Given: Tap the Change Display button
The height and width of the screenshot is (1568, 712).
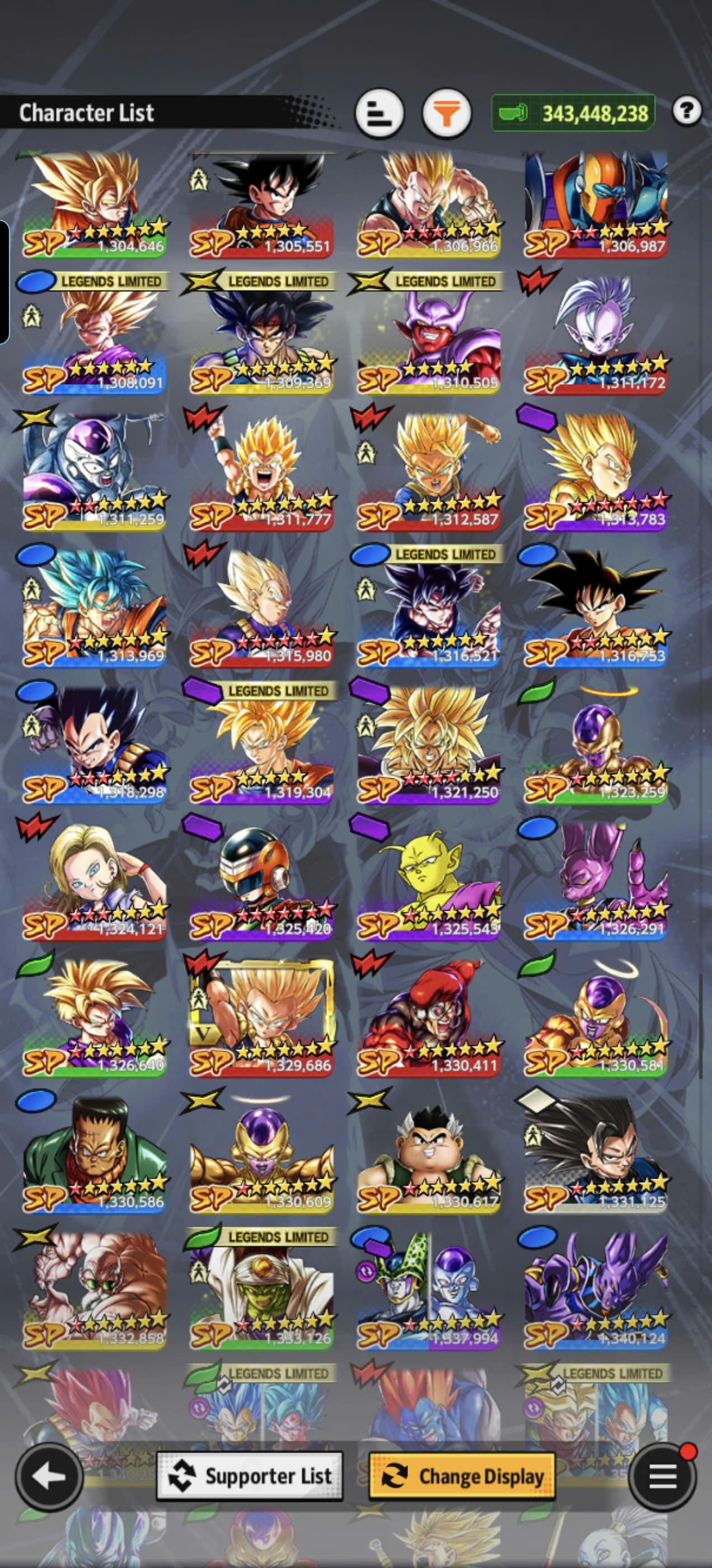Looking at the screenshot, I should (x=462, y=1476).
